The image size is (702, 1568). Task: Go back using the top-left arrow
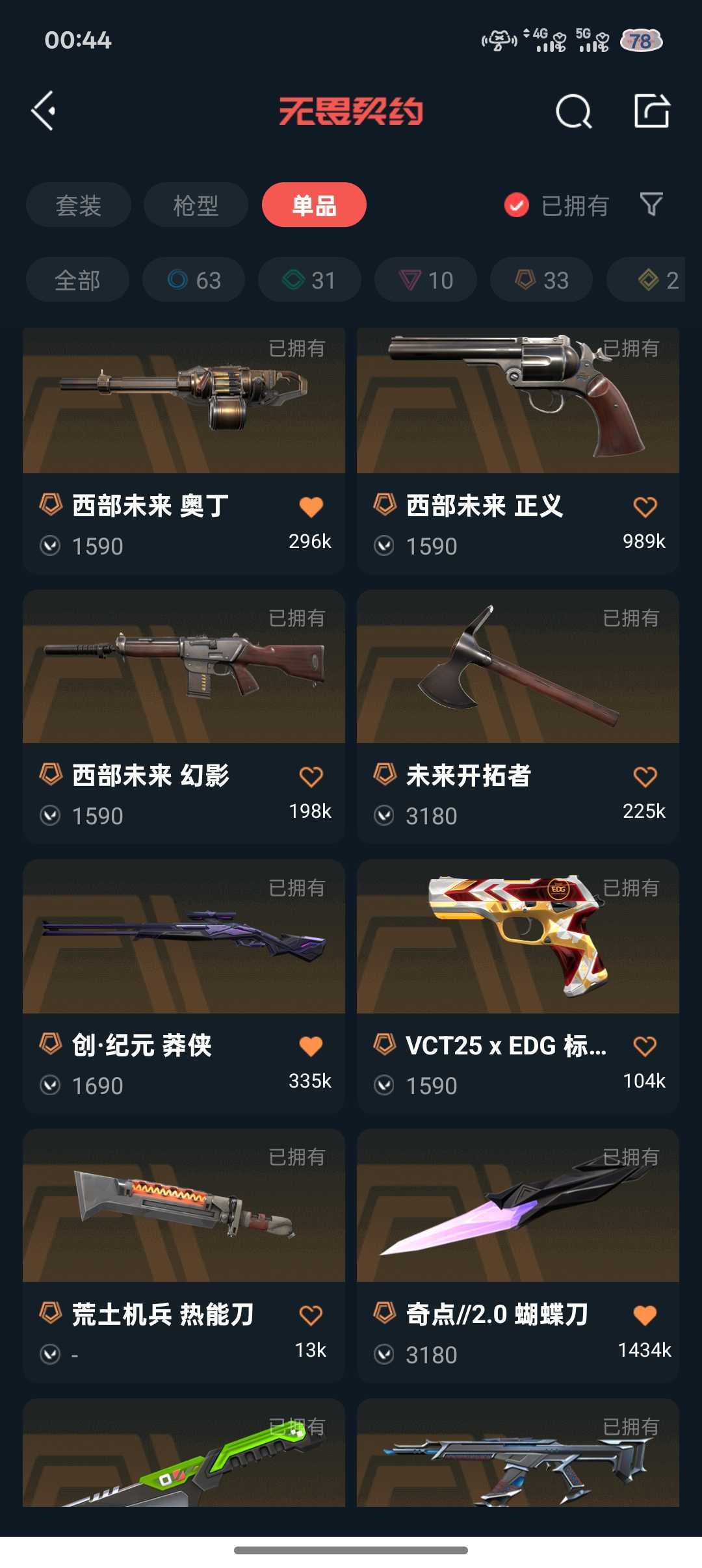pyautogui.click(x=44, y=111)
